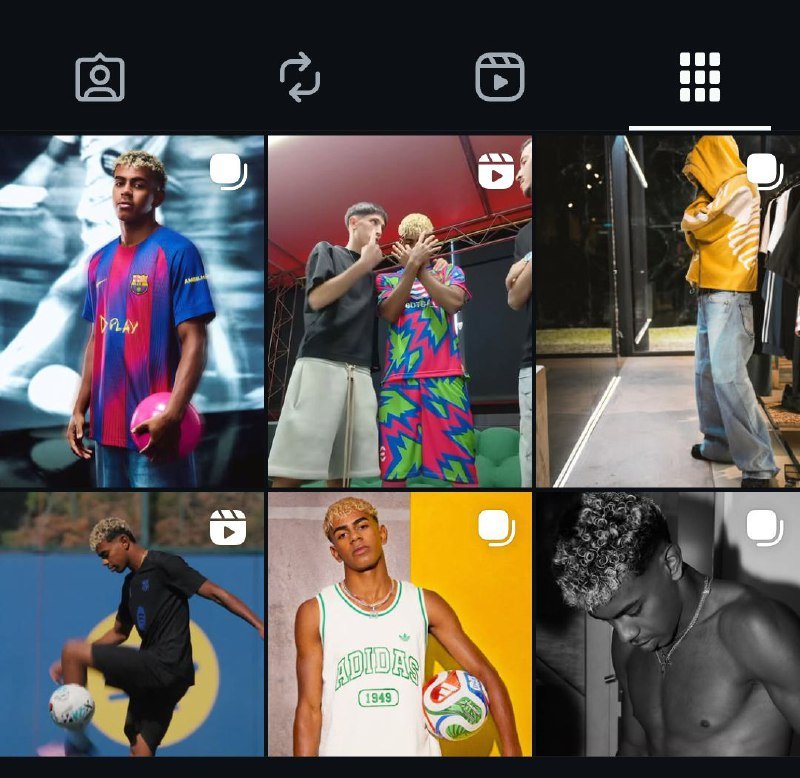Select the posts grid tab
This screenshot has width=800, height=778.
click(699, 77)
